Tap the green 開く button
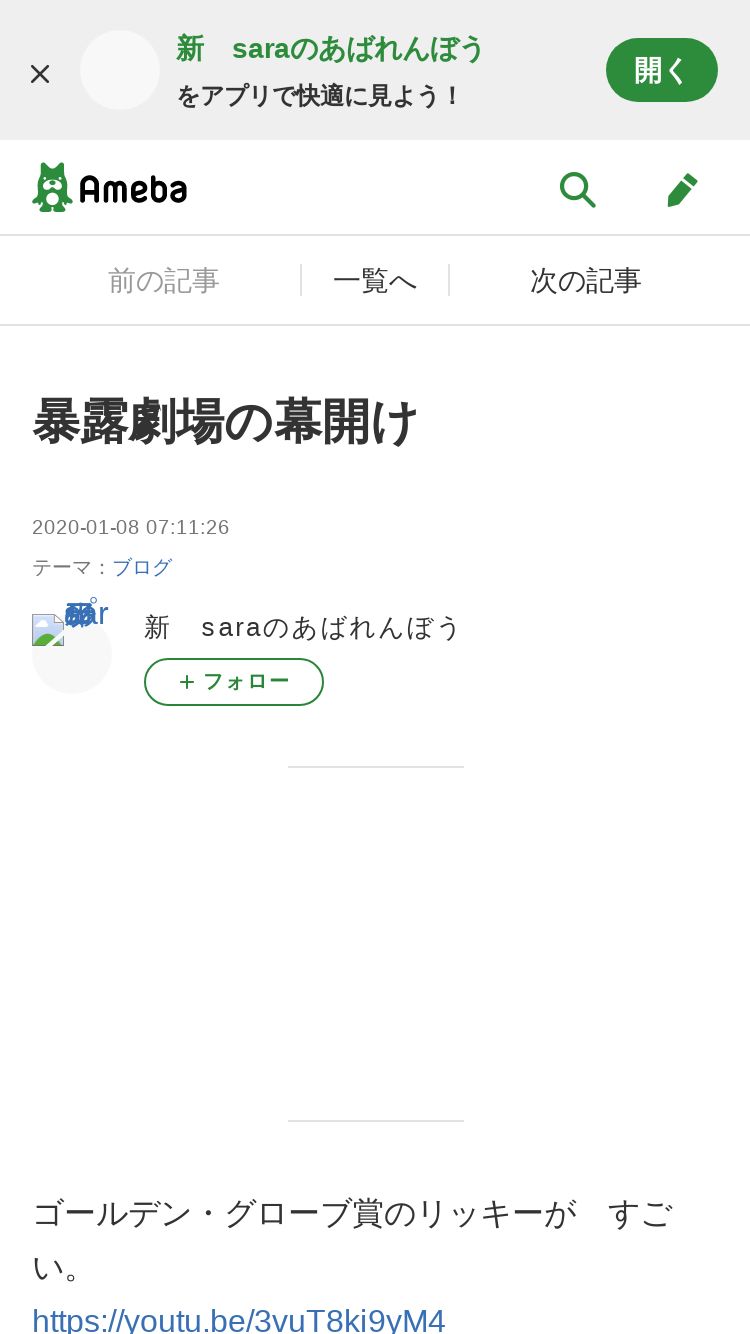This screenshot has height=1334, width=750. click(x=661, y=70)
